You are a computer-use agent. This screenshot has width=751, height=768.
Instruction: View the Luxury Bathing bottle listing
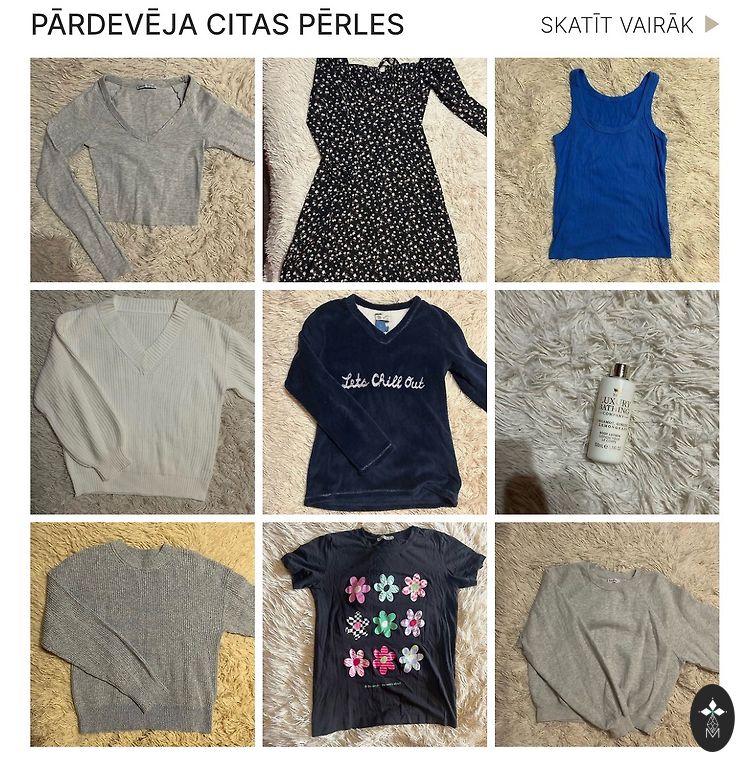click(607, 402)
